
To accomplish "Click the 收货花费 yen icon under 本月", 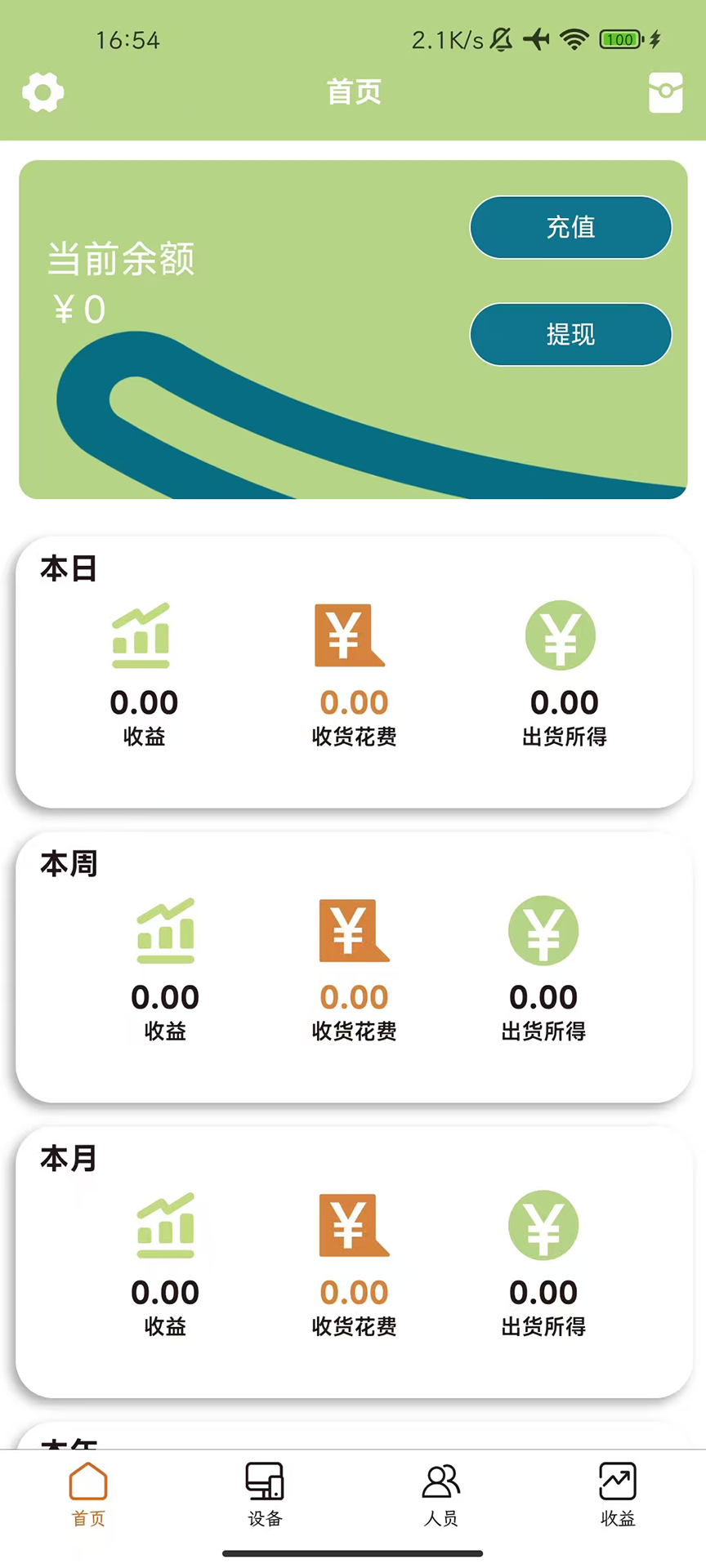I will pyautogui.click(x=353, y=1225).
